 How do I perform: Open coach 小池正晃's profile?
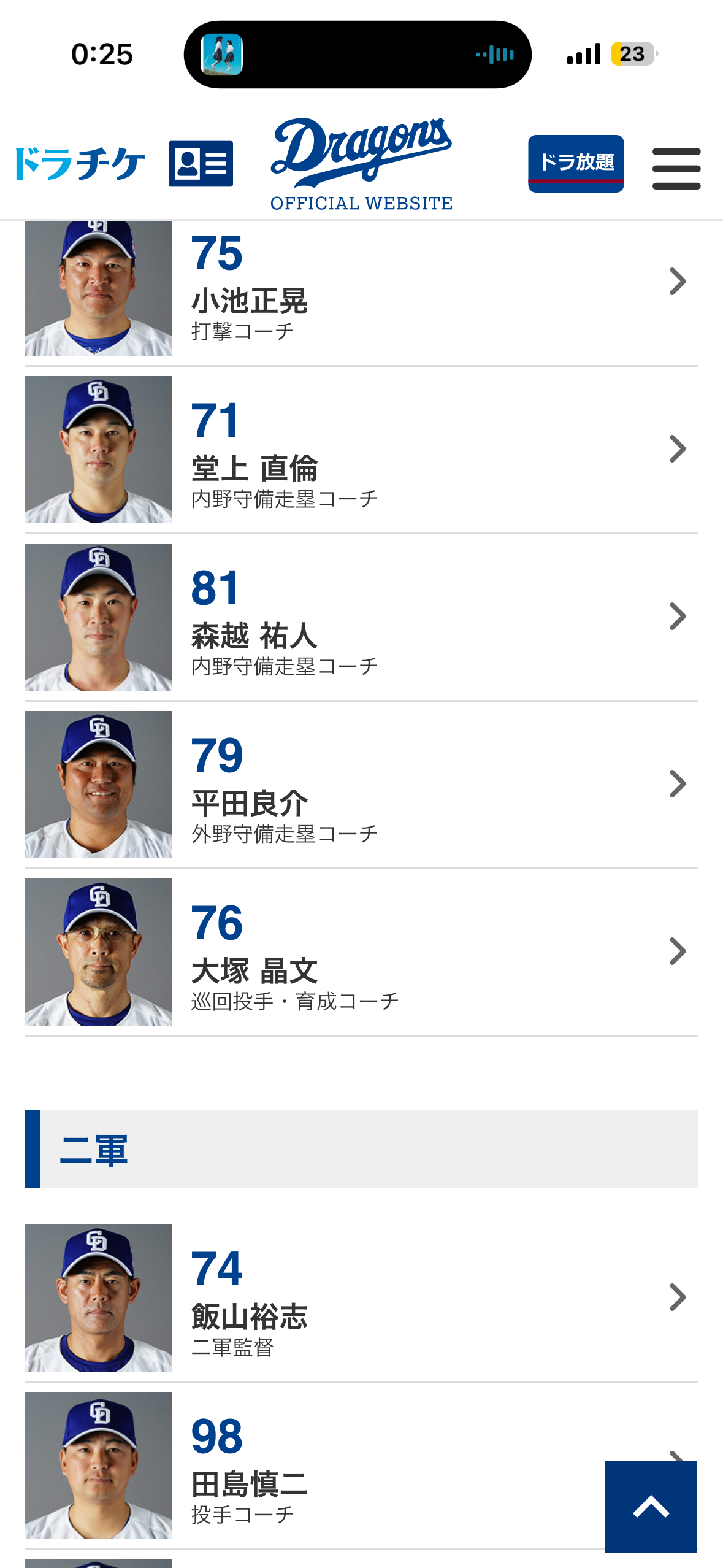click(x=361, y=288)
